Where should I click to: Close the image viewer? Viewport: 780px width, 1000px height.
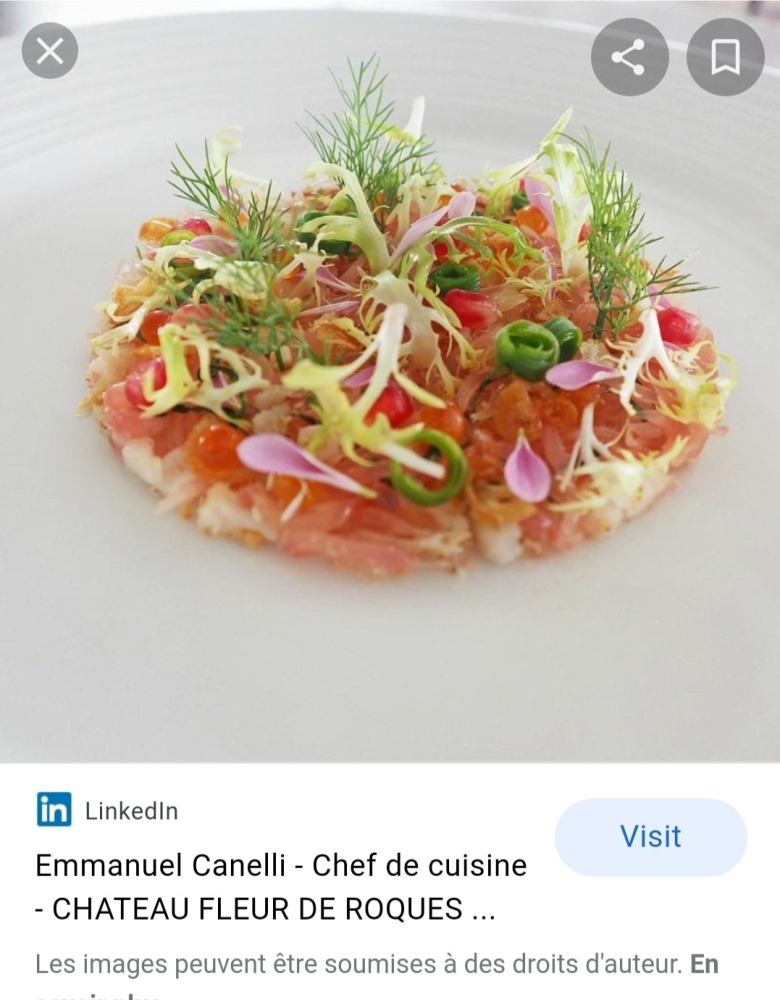point(49,51)
